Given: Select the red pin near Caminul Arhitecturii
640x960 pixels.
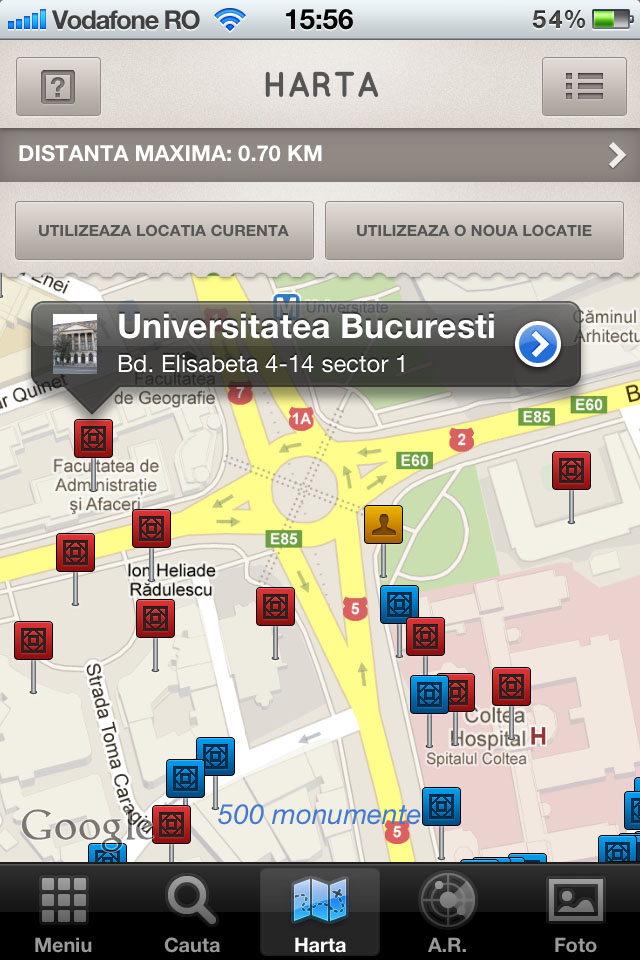Looking at the screenshot, I should (x=571, y=470).
